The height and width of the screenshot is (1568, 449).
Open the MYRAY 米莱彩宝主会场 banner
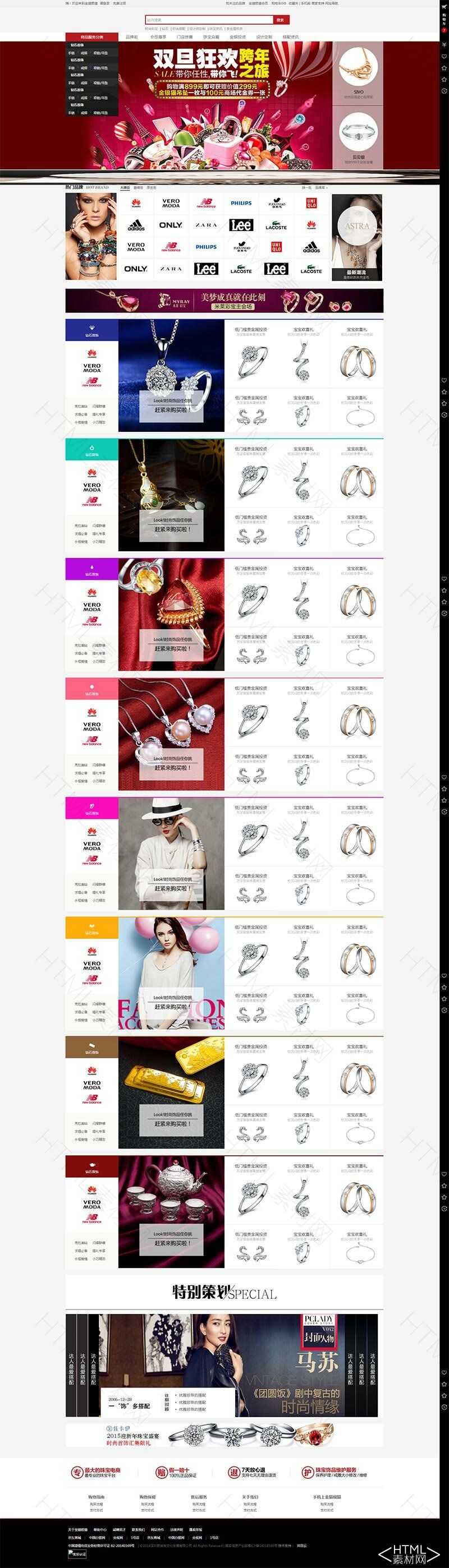(x=224, y=301)
